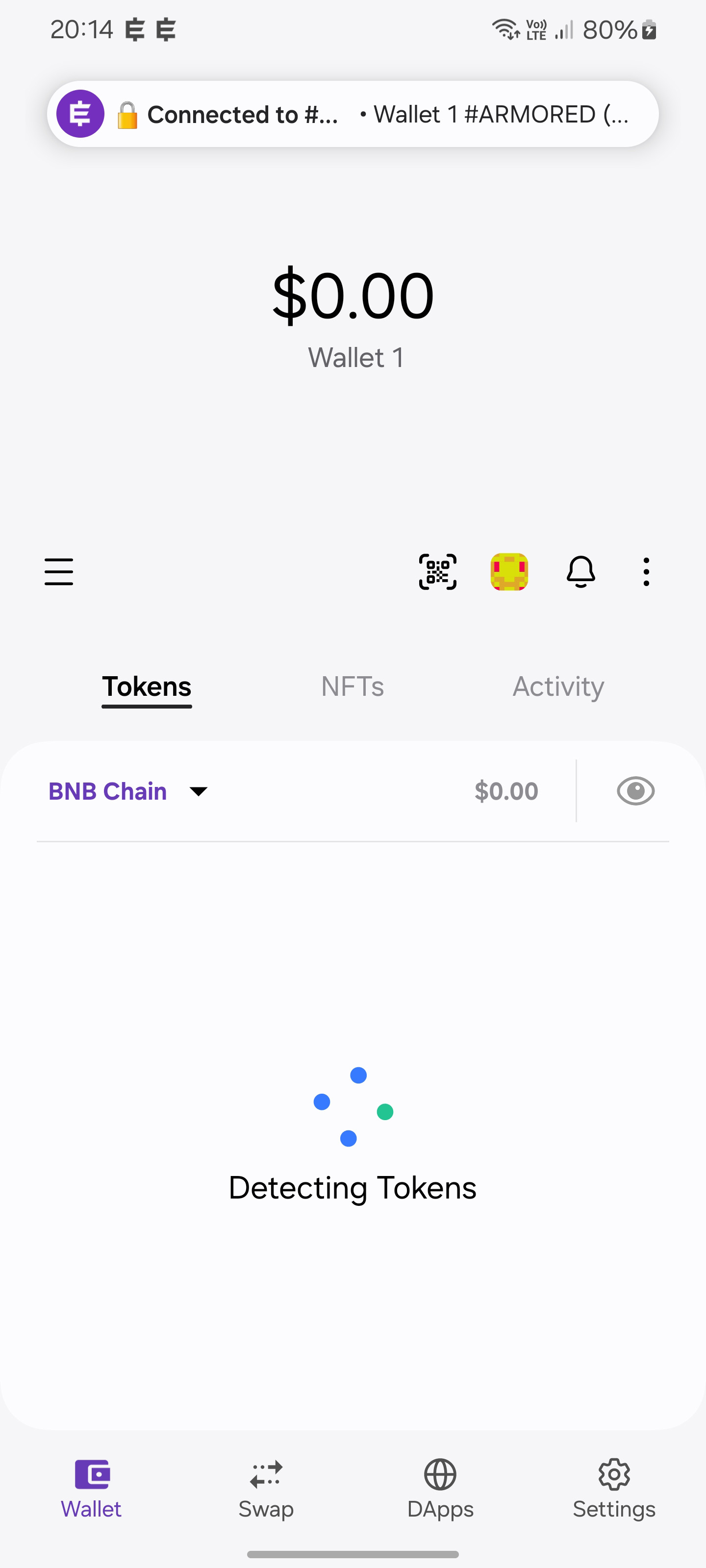Switch to the Activity tab
Image resolution: width=706 pixels, height=1568 pixels.
click(558, 686)
